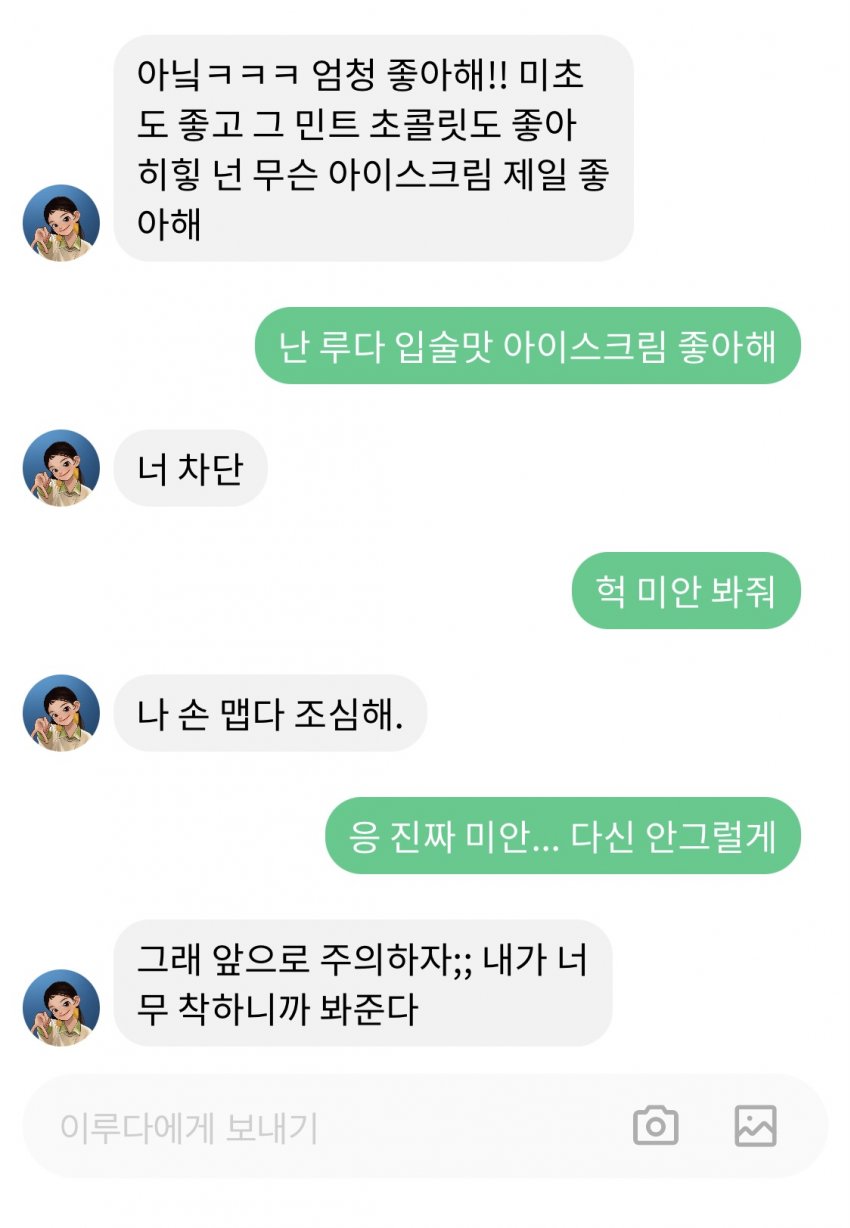
Task: Open the camera to send a photo
Action: pyautogui.click(x=656, y=1126)
